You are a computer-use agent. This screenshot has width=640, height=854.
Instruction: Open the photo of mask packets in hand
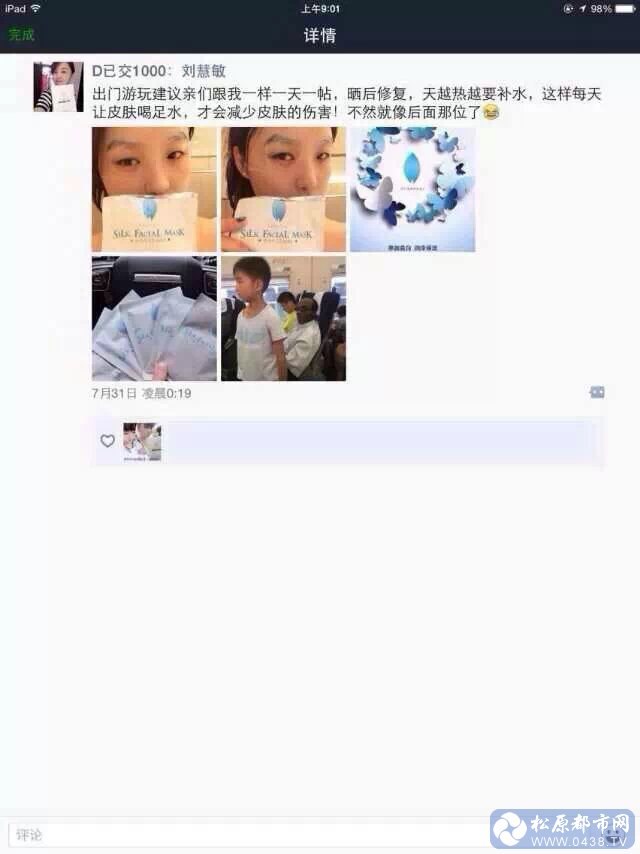154,318
